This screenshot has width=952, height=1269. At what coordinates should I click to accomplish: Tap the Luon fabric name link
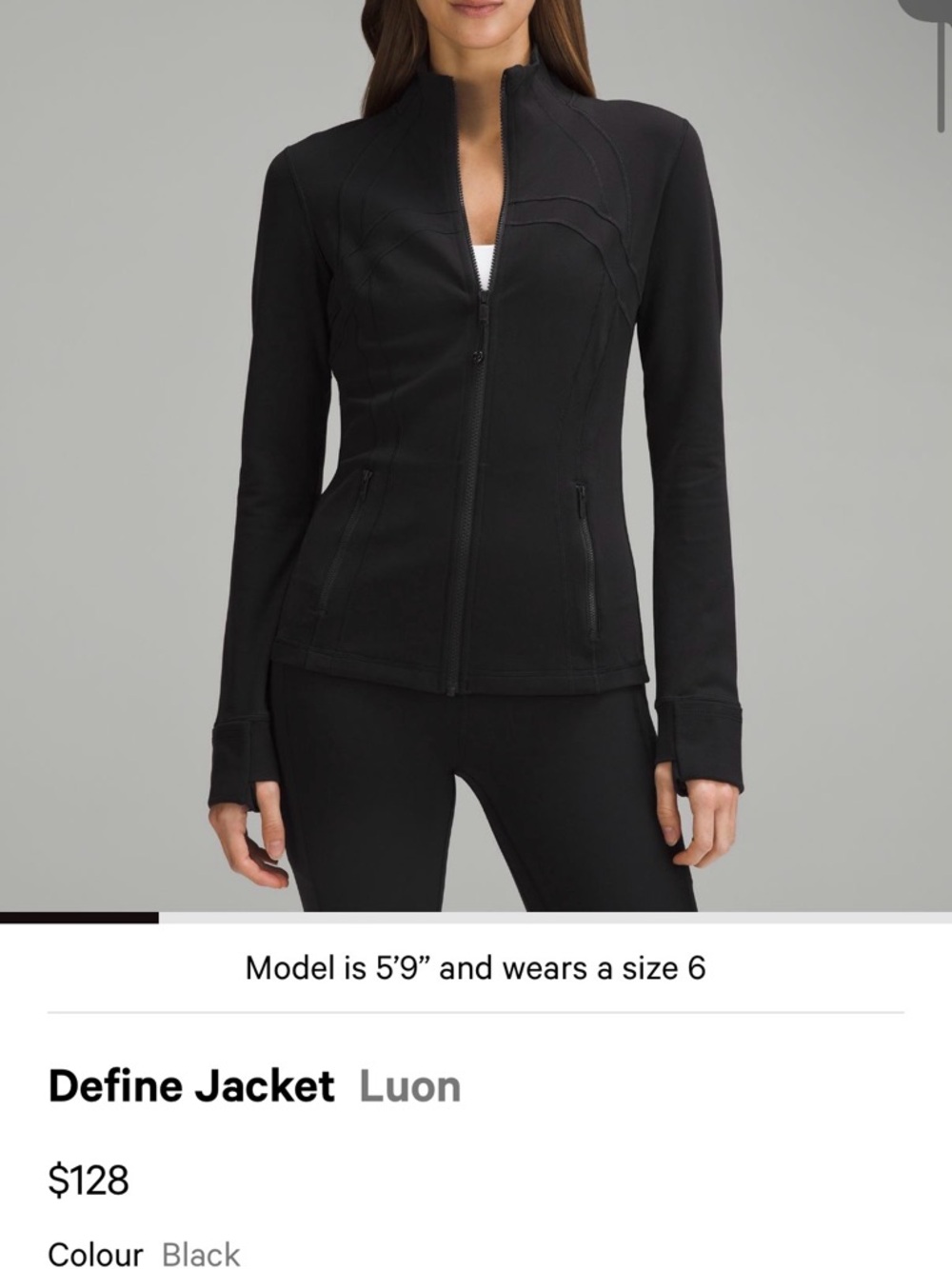coord(407,1086)
